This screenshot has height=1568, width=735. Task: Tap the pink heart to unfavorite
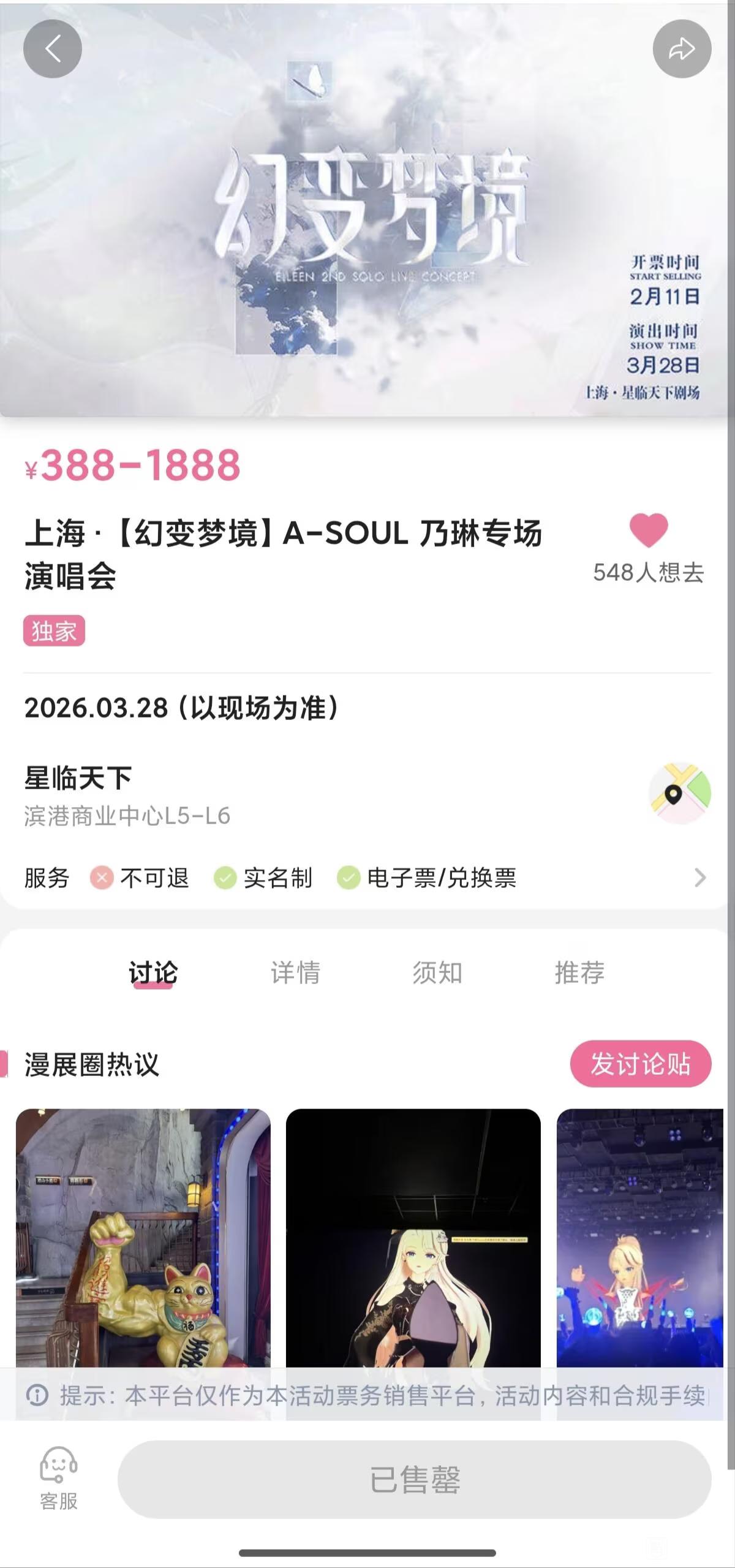click(x=649, y=530)
